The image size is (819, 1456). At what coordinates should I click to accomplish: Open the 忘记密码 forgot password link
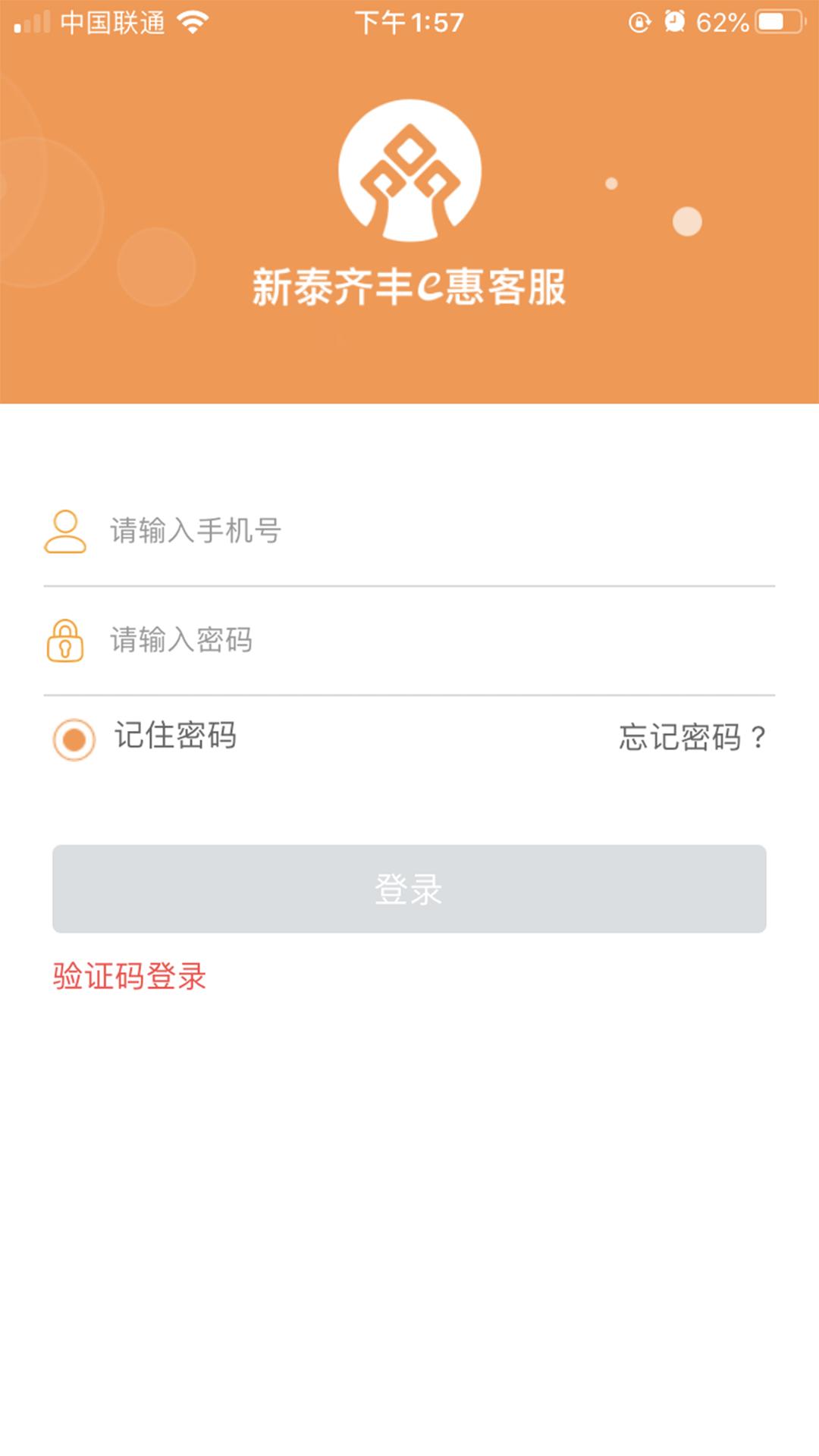pyautogui.click(x=692, y=737)
